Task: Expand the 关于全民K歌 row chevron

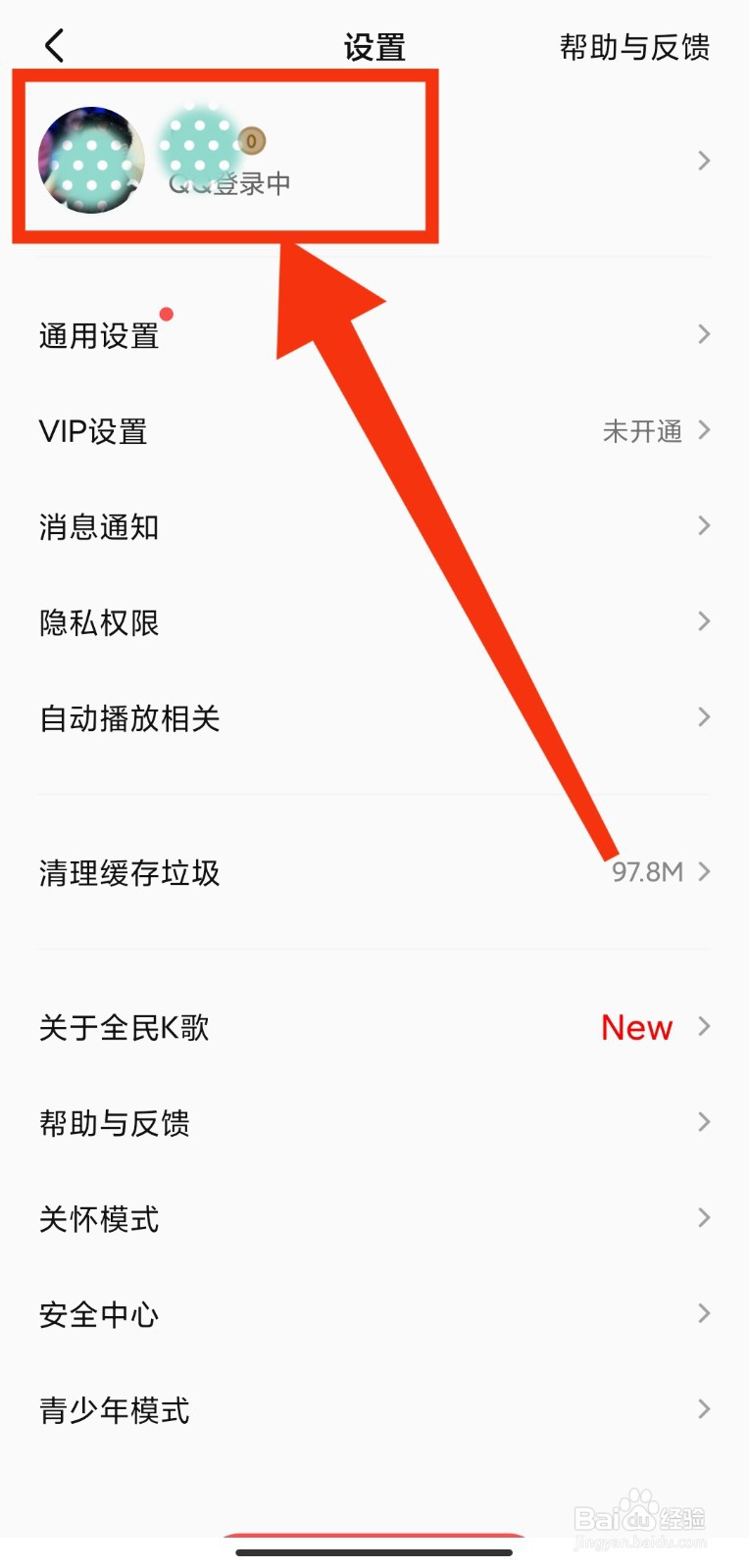Action: click(704, 1027)
